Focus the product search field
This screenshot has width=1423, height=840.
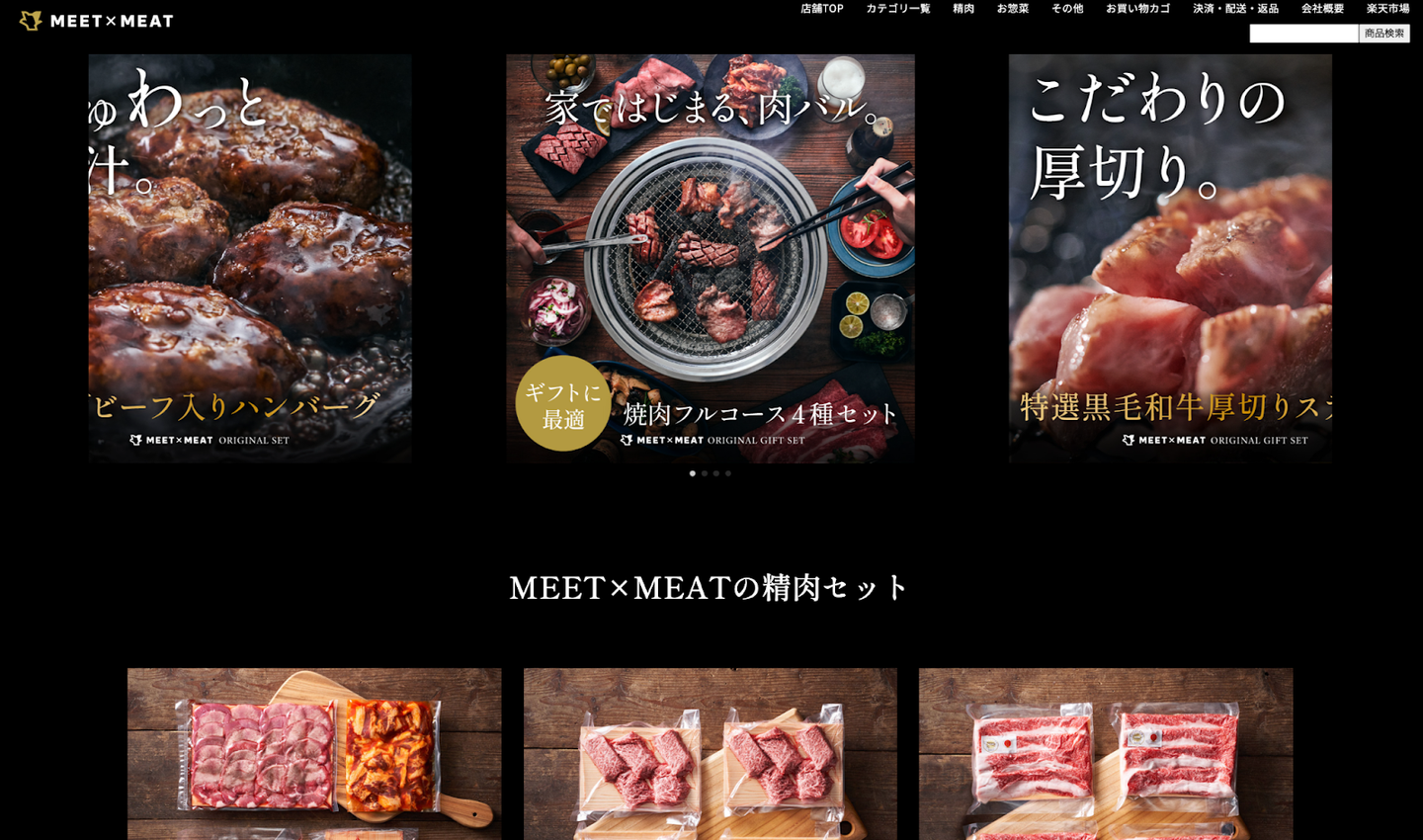point(1302,34)
